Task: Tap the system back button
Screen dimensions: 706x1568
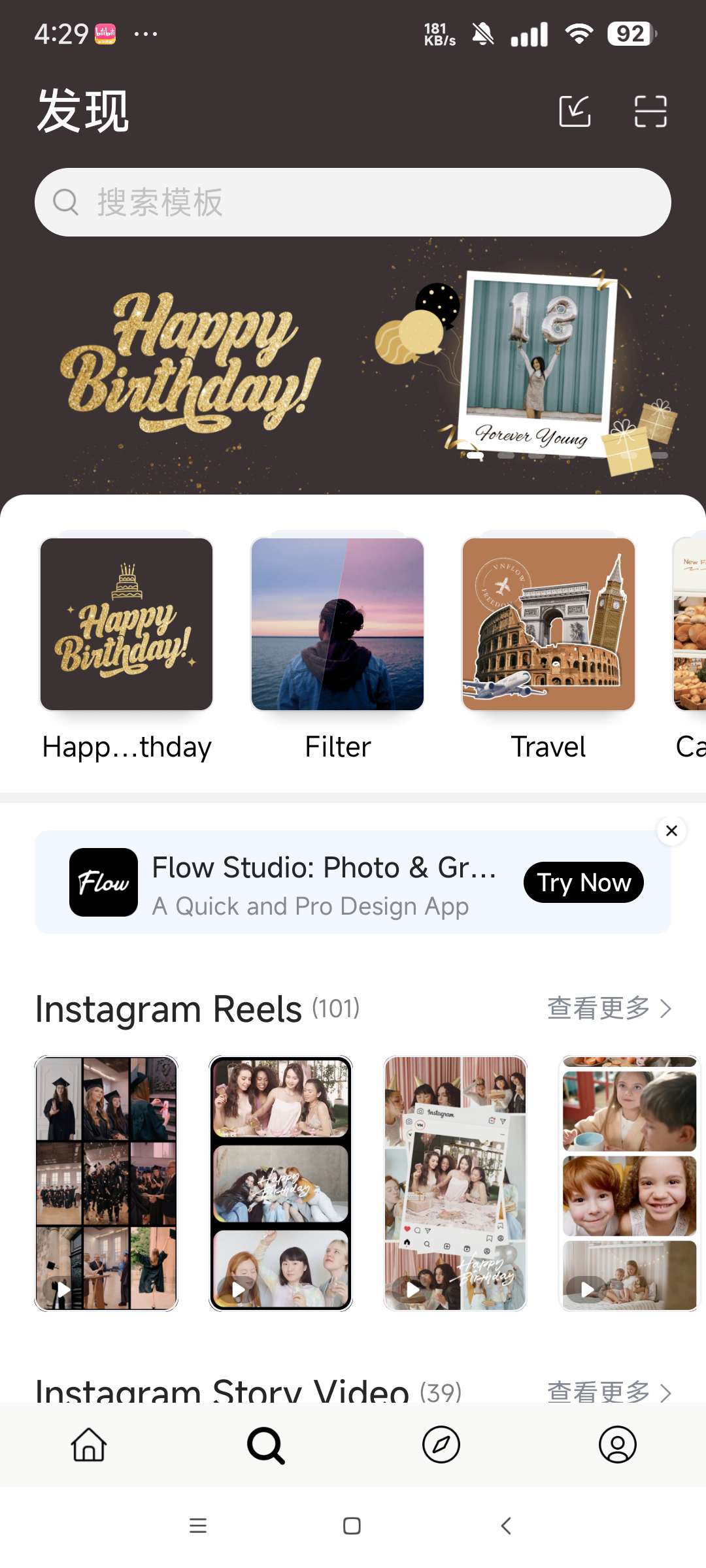Action: [x=506, y=1526]
